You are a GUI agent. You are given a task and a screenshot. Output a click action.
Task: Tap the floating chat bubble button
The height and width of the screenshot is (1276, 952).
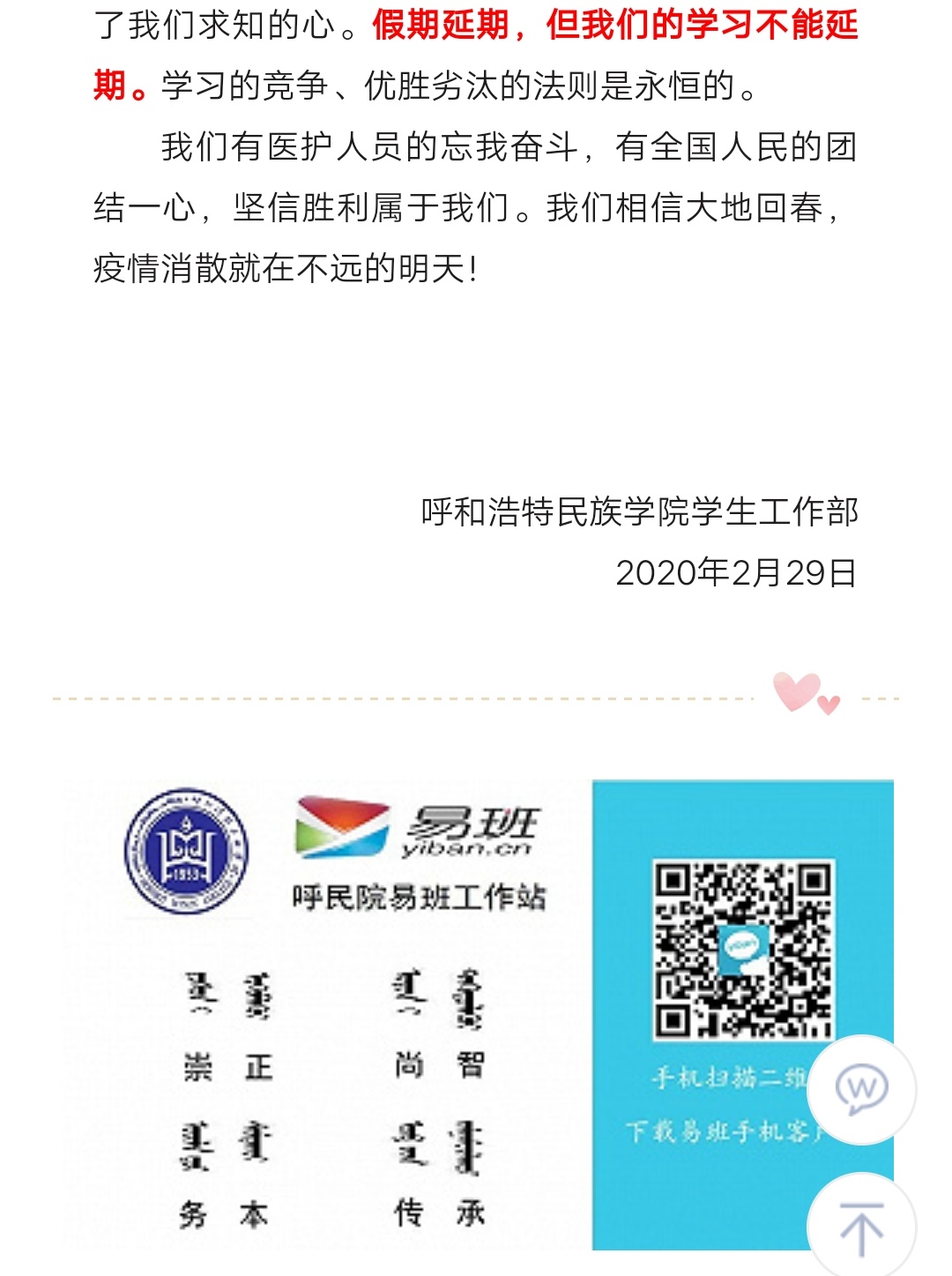[861, 1089]
